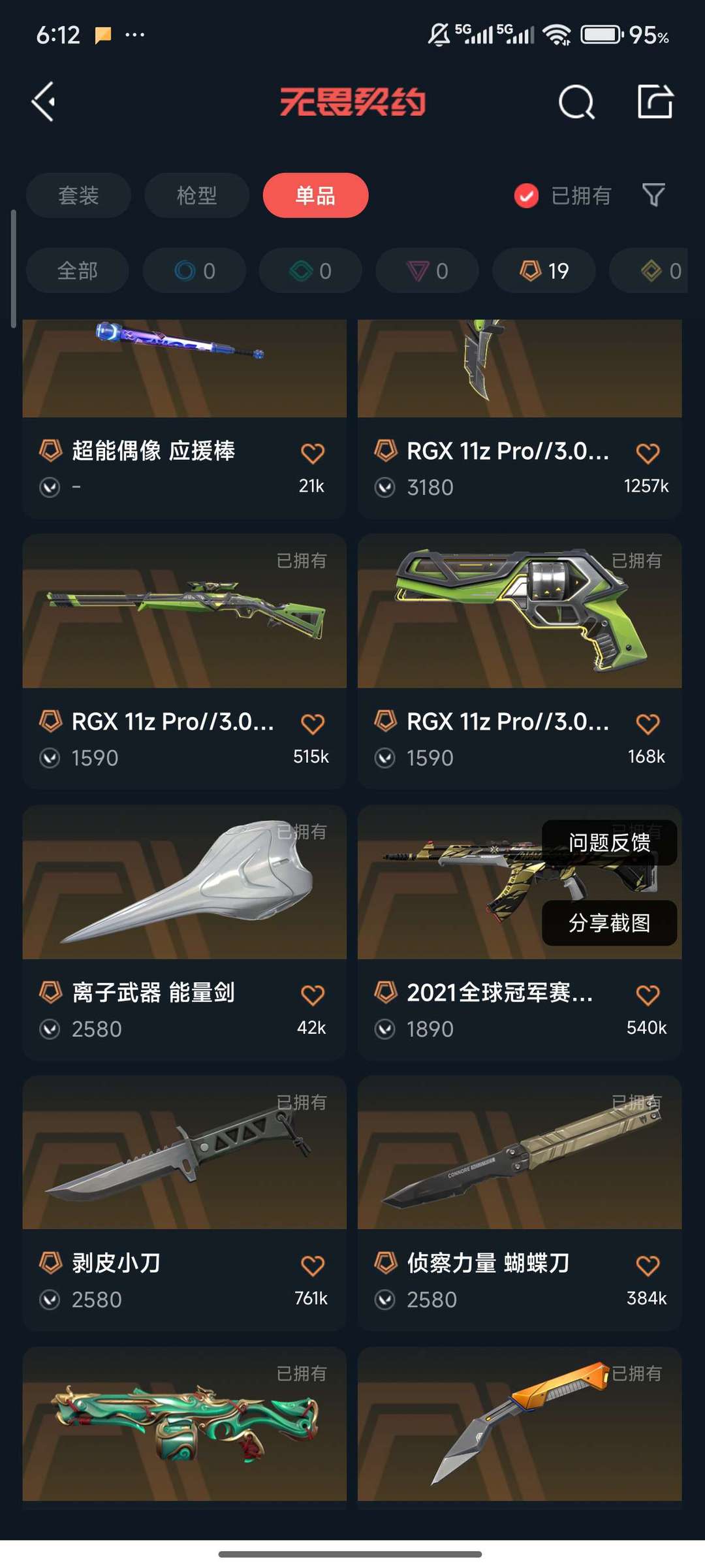
Task: Switch to the 套装 tab
Action: pos(78,195)
